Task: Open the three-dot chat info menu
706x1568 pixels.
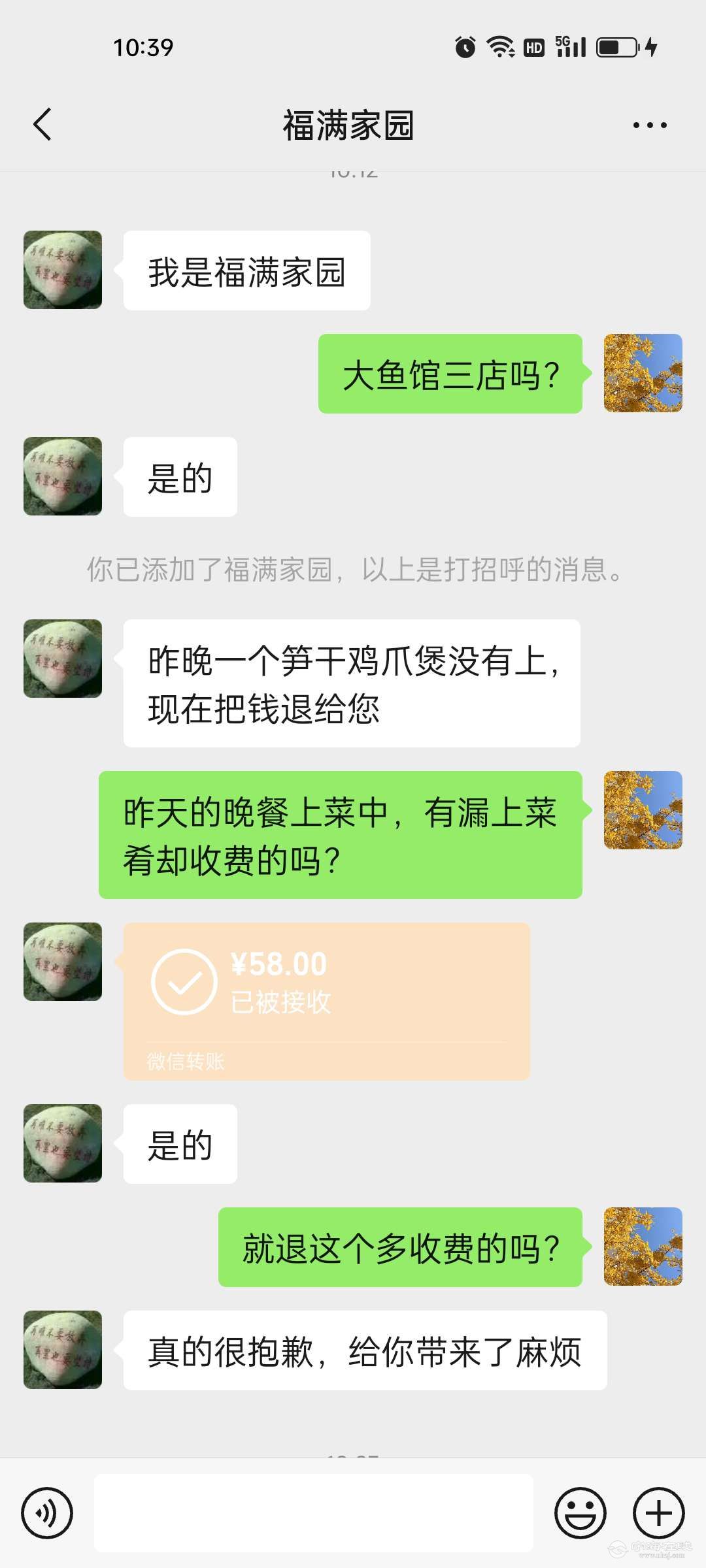Action: 650,125
